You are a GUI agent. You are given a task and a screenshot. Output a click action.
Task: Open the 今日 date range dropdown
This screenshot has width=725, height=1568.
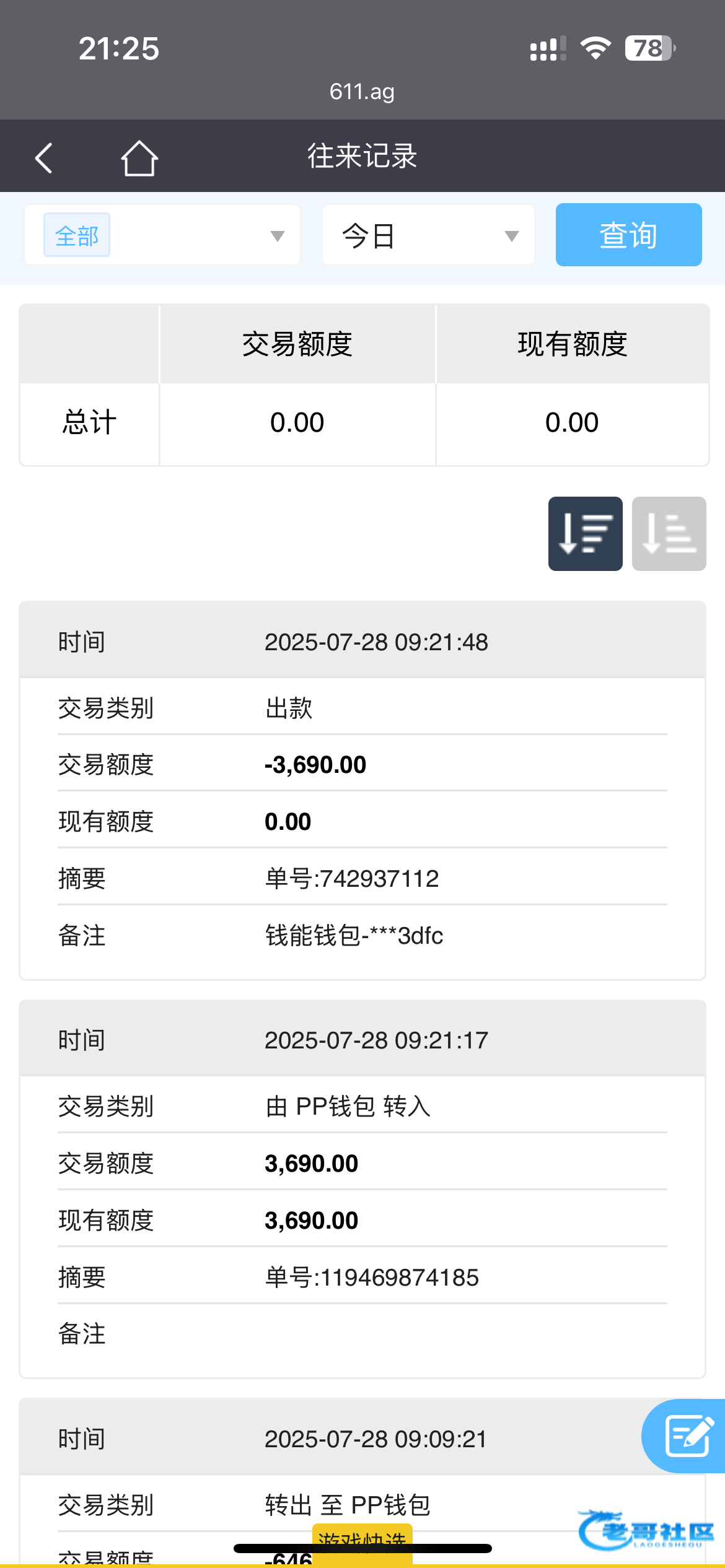click(428, 235)
